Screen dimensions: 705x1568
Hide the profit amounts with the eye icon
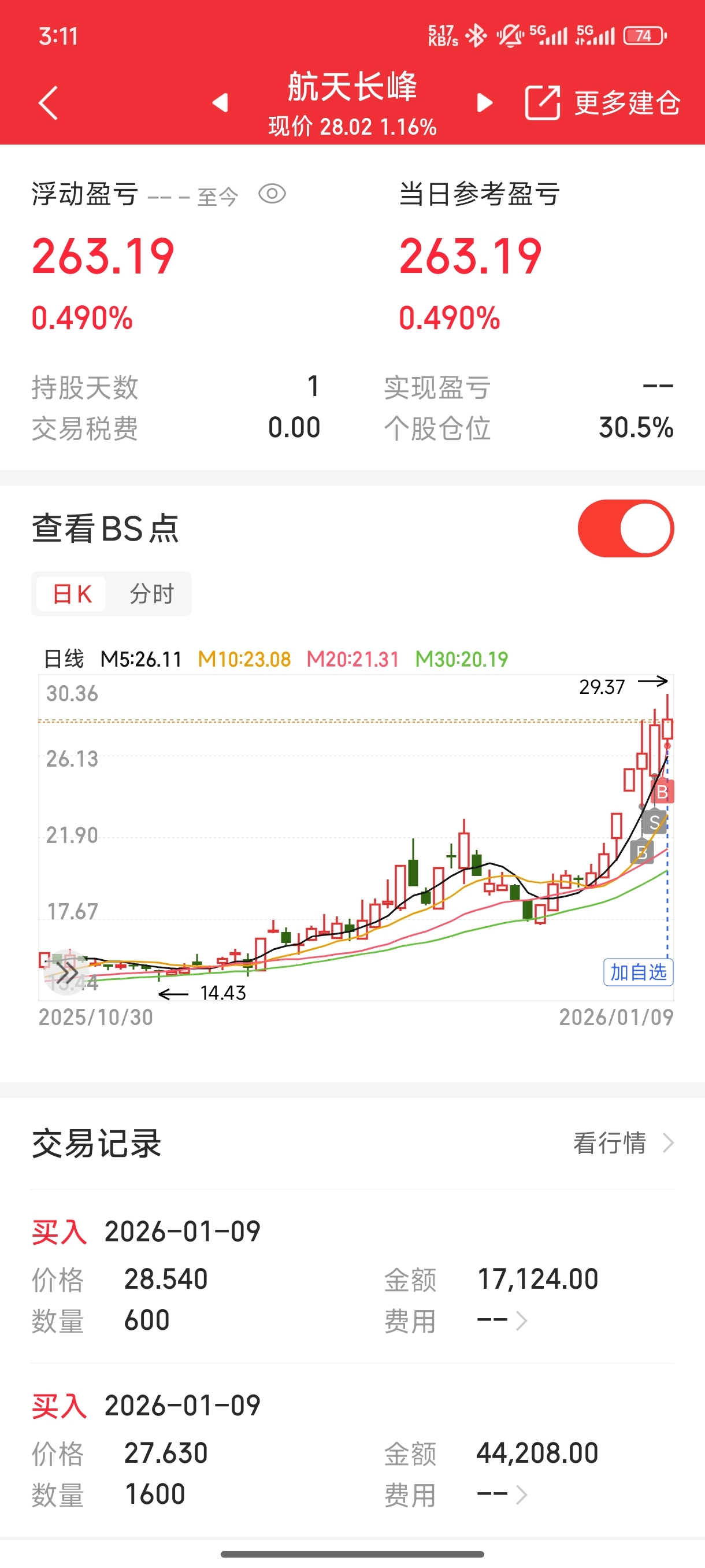272,194
